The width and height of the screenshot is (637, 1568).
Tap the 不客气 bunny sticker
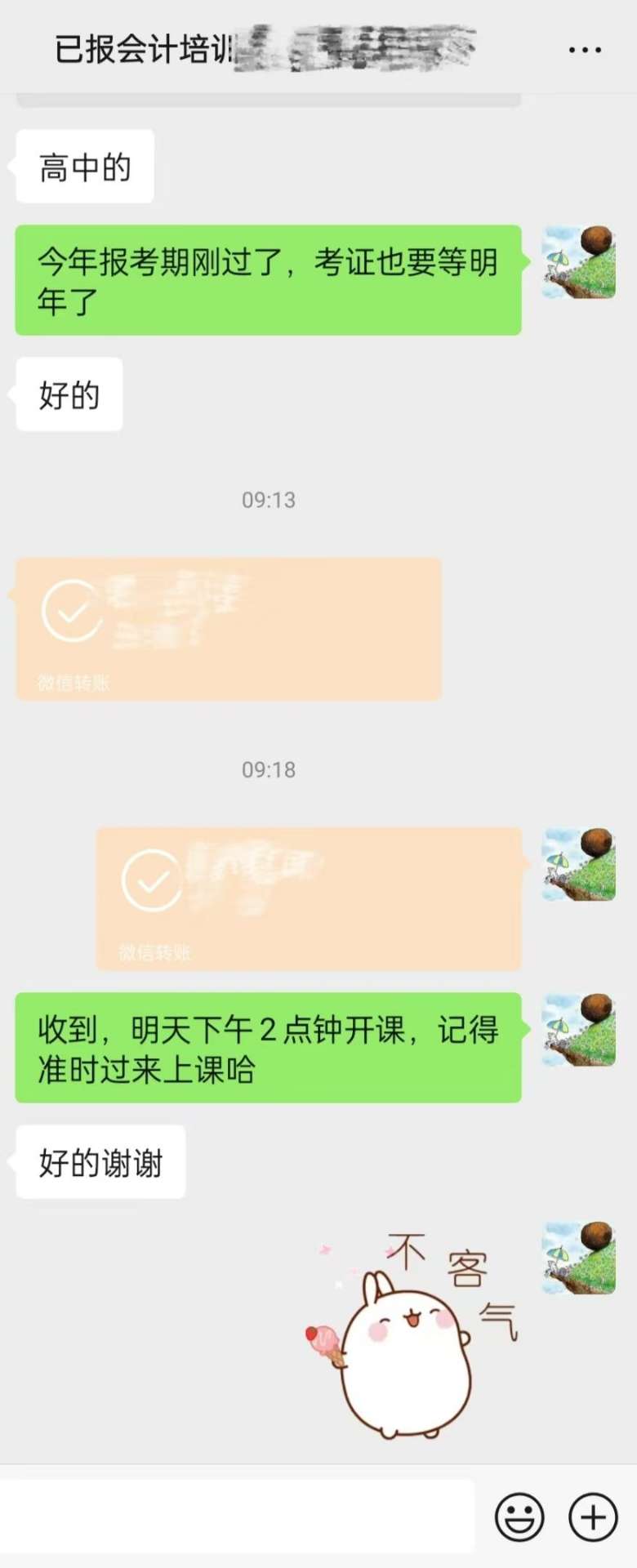pos(412,1338)
